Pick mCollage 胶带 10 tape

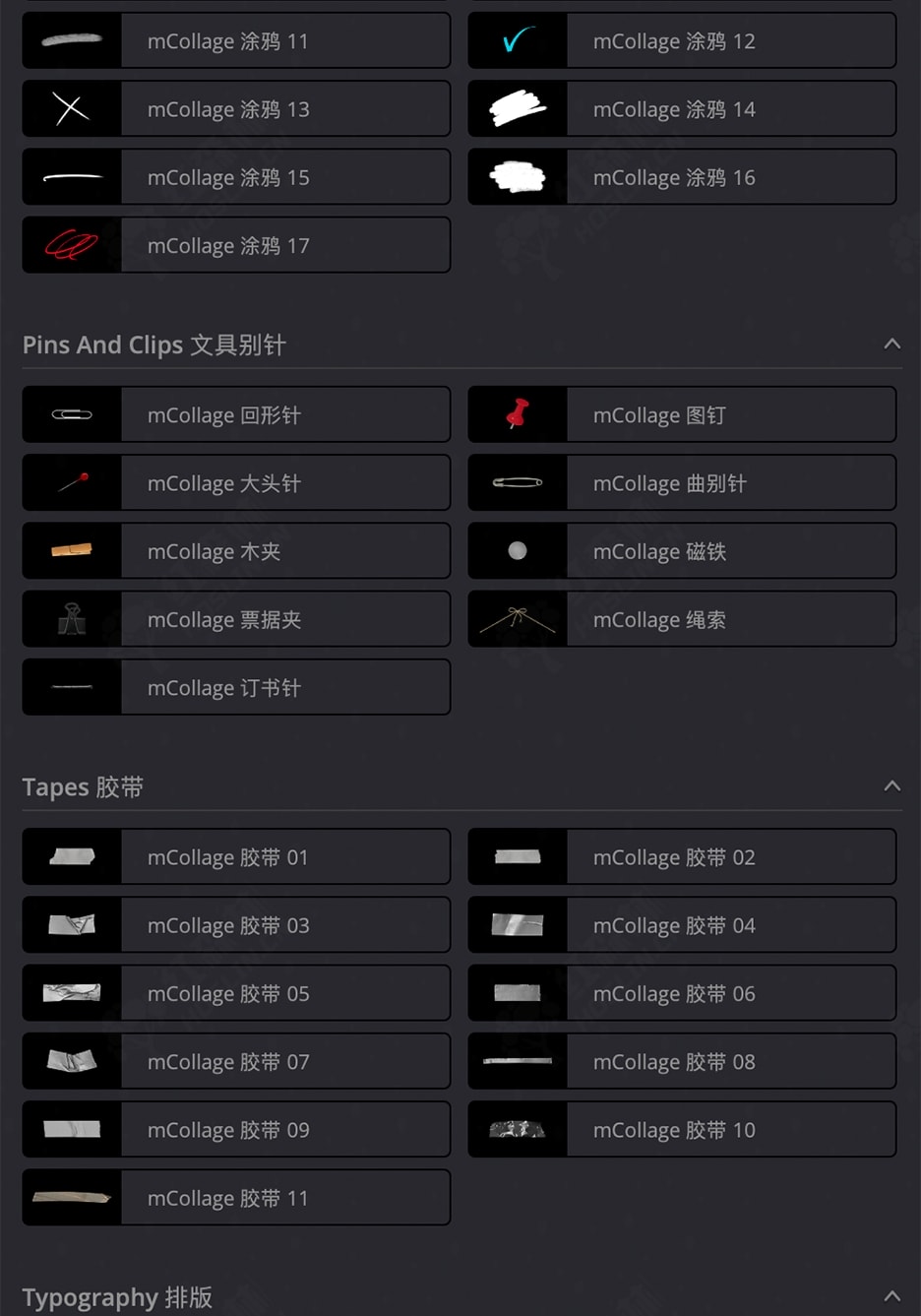click(x=682, y=1129)
